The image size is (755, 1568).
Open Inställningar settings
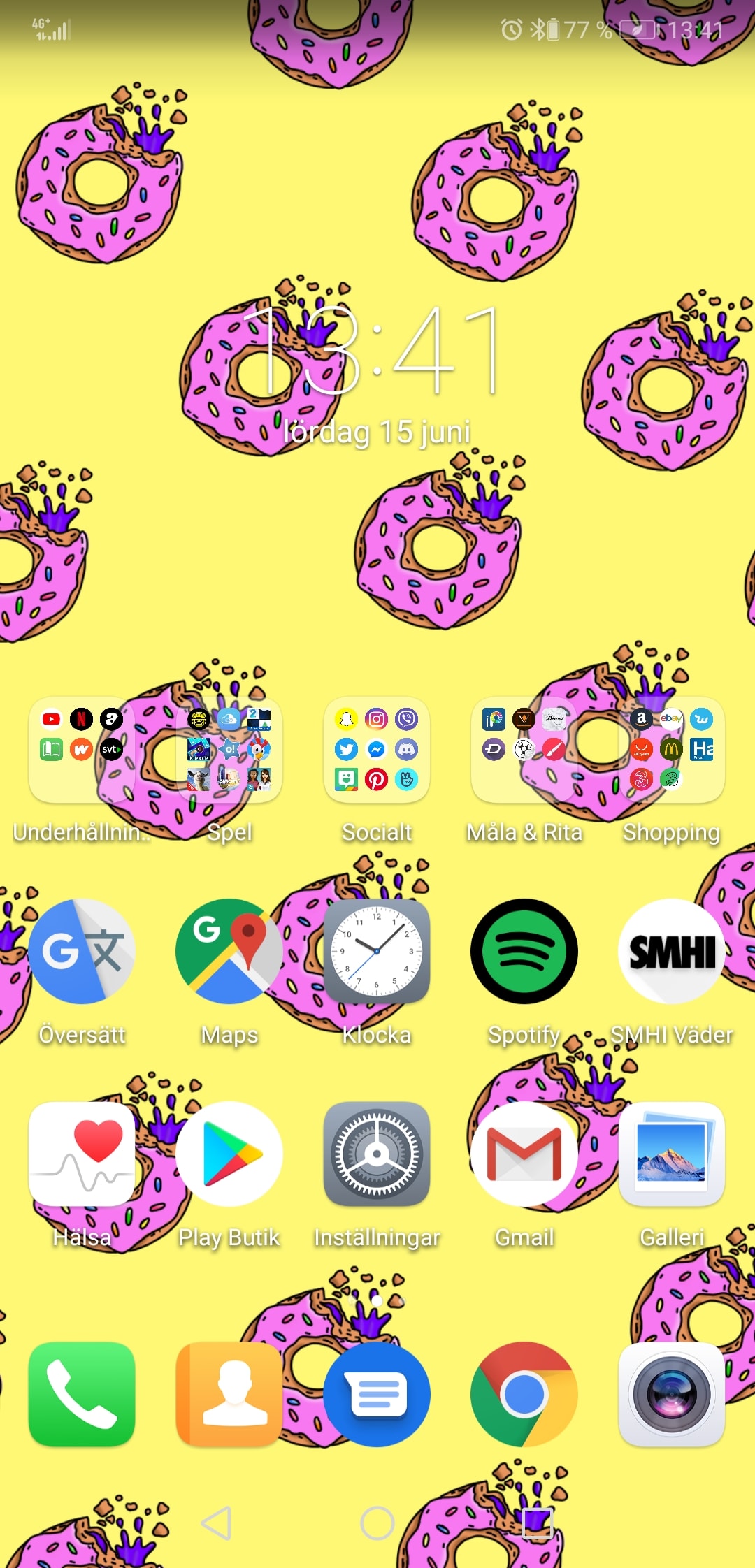[x=377, y=1154]
